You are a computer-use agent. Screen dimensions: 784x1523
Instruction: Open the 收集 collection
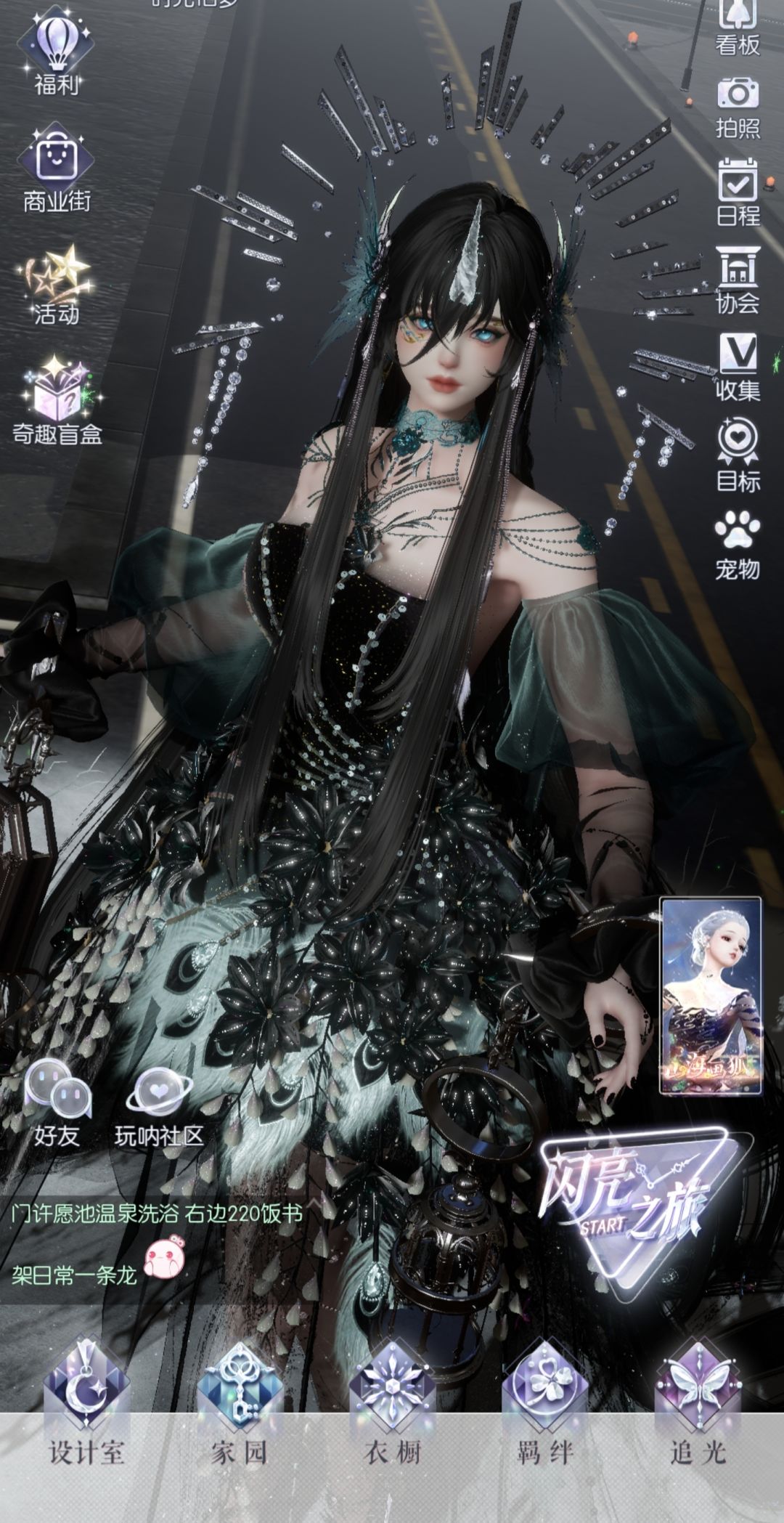tap(738, 367)
